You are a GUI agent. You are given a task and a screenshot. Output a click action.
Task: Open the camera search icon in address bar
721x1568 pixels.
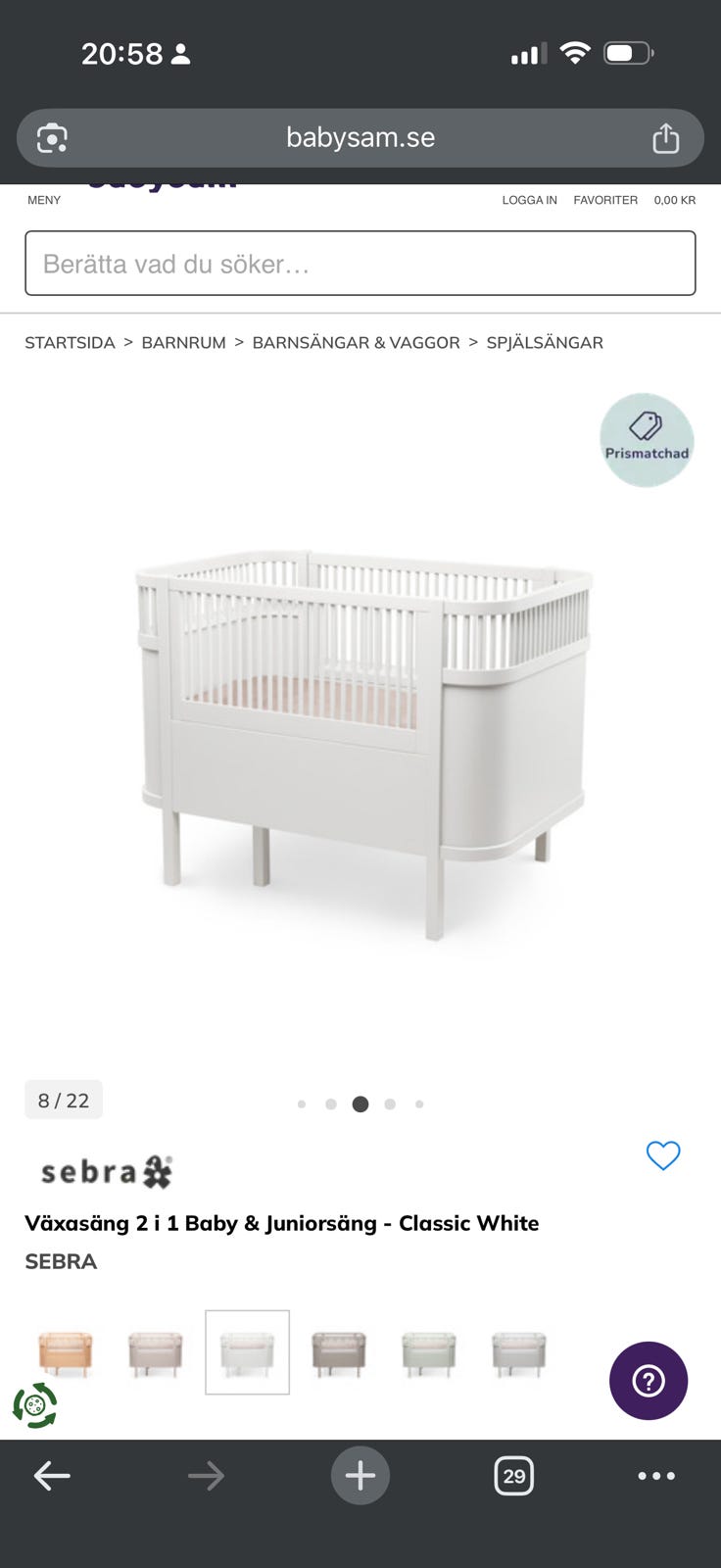coord(52,138)
